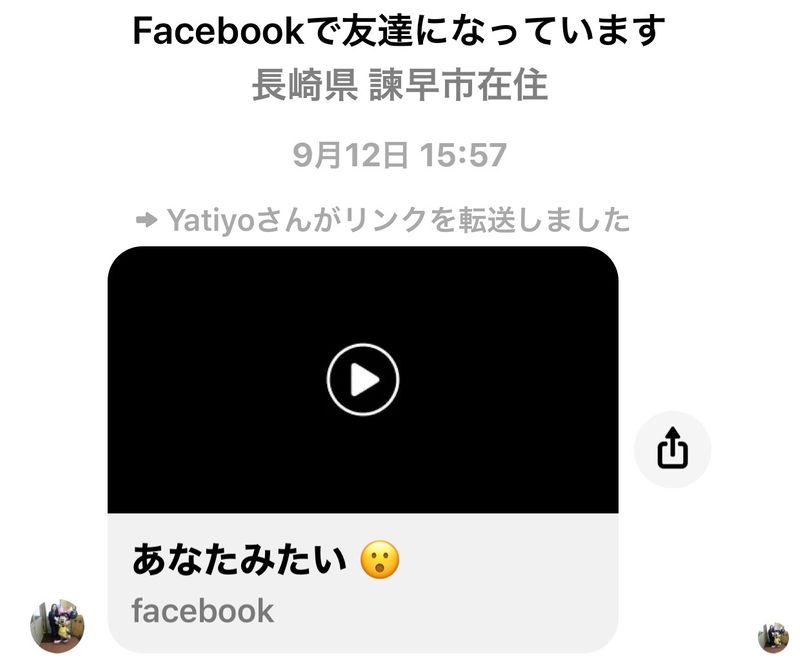
Task: Open the sender's profile picture
Action: [58, 627]
